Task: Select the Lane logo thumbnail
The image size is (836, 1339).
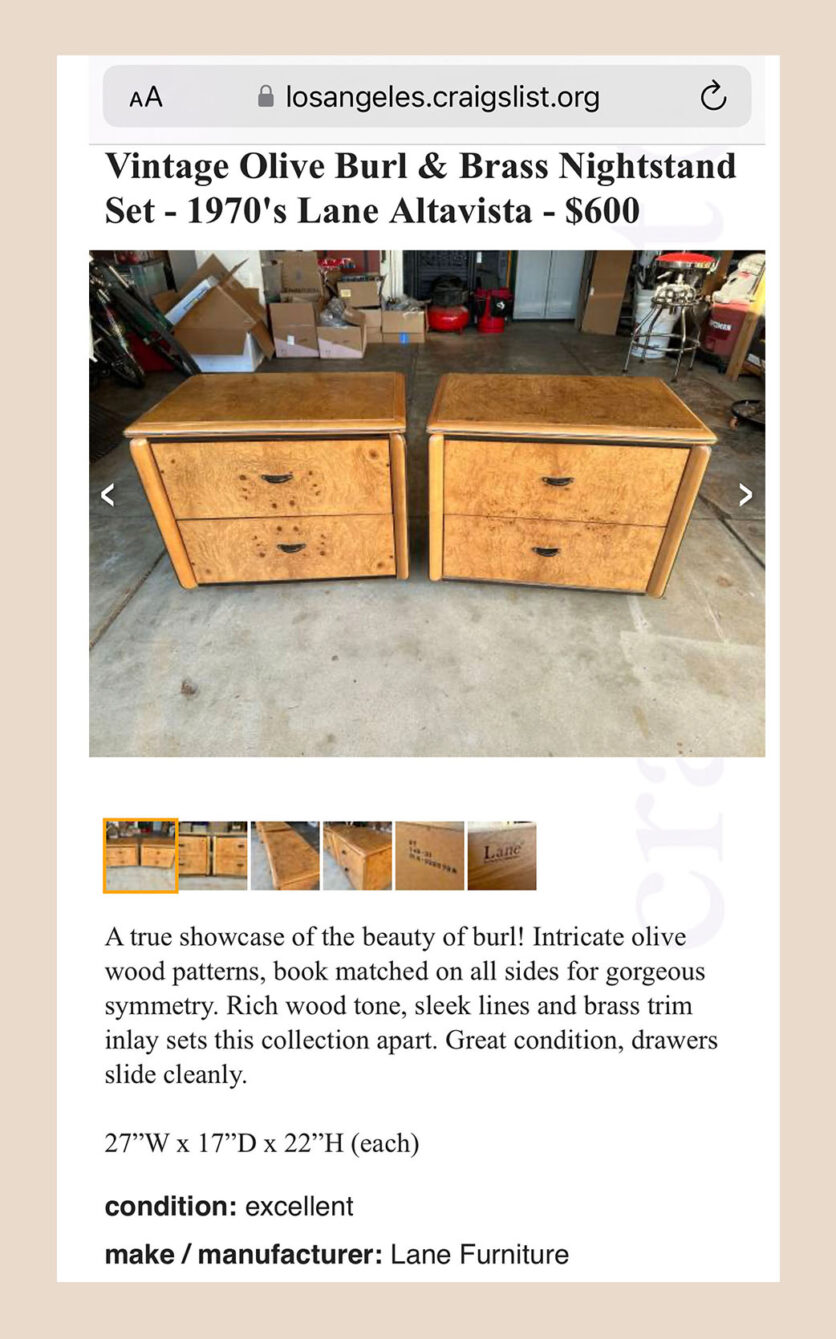Action: [502, 855]
